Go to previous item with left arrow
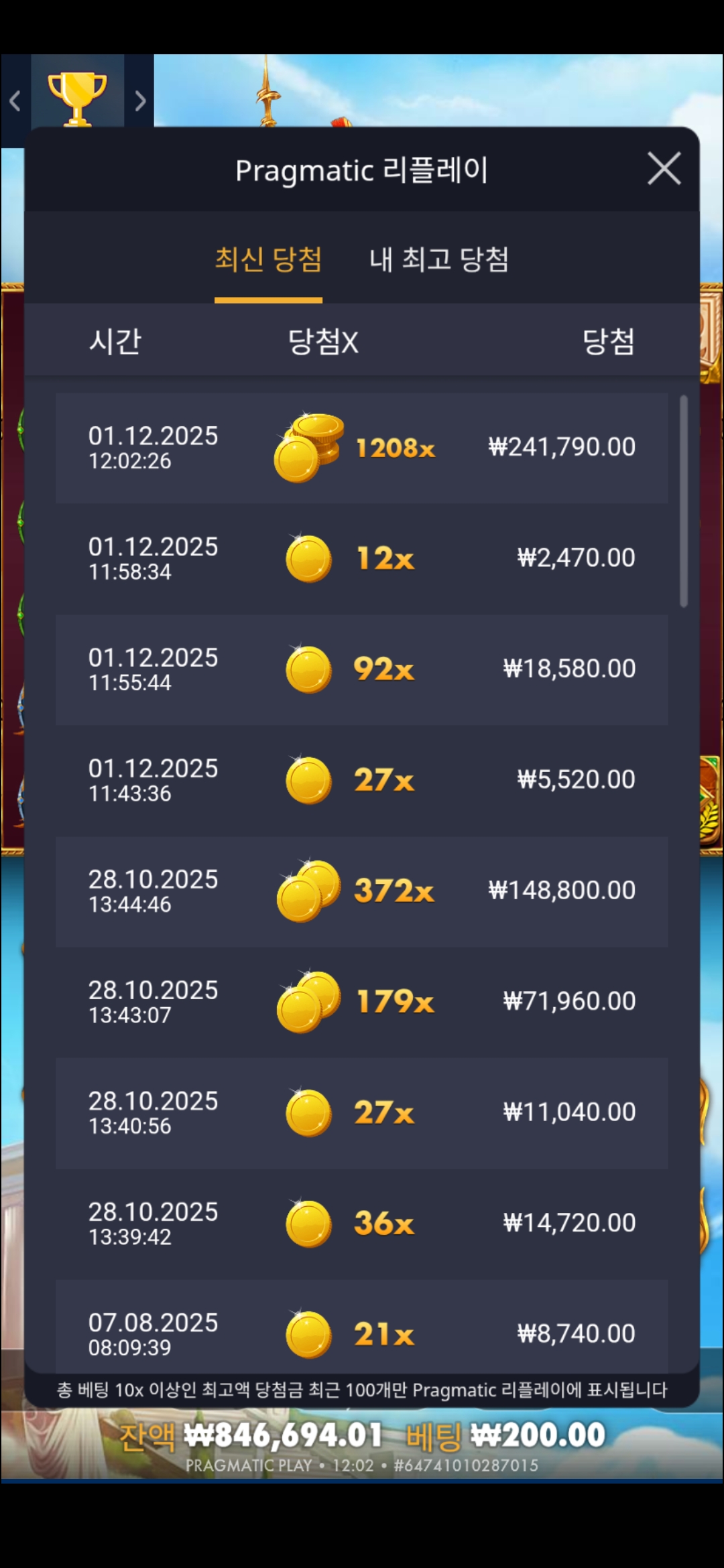 (x=15, y=101)
